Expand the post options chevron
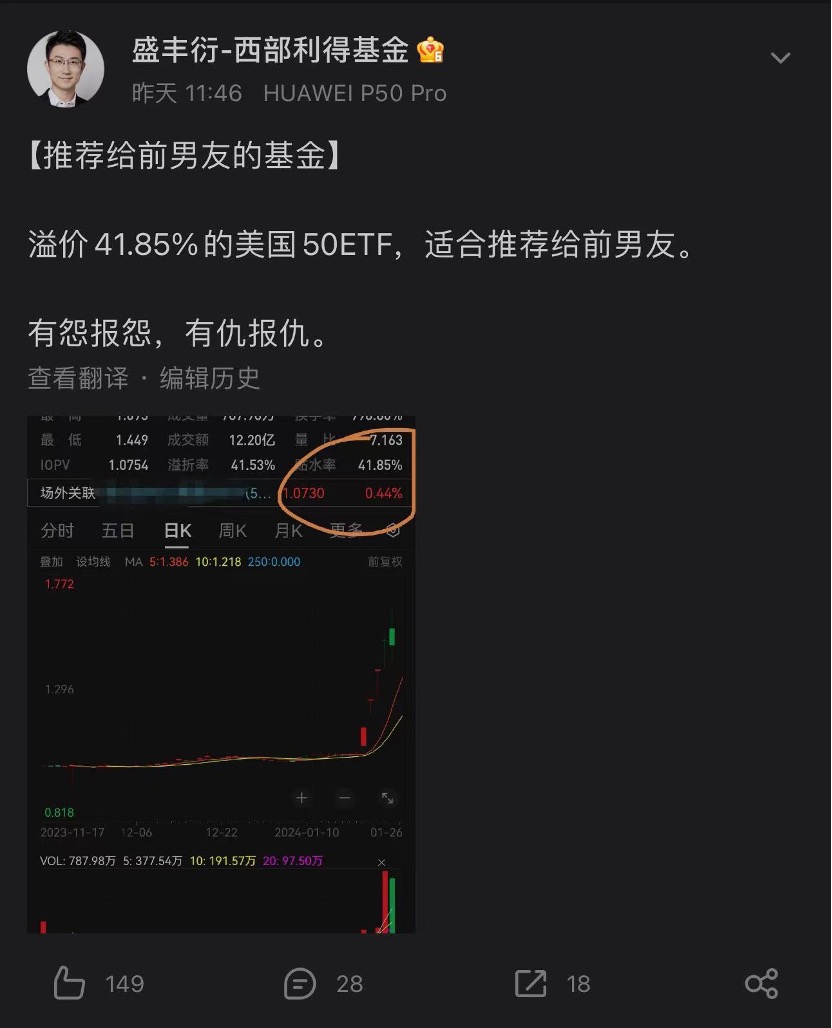Screen dimensions: 832x1028 (780, 58)
